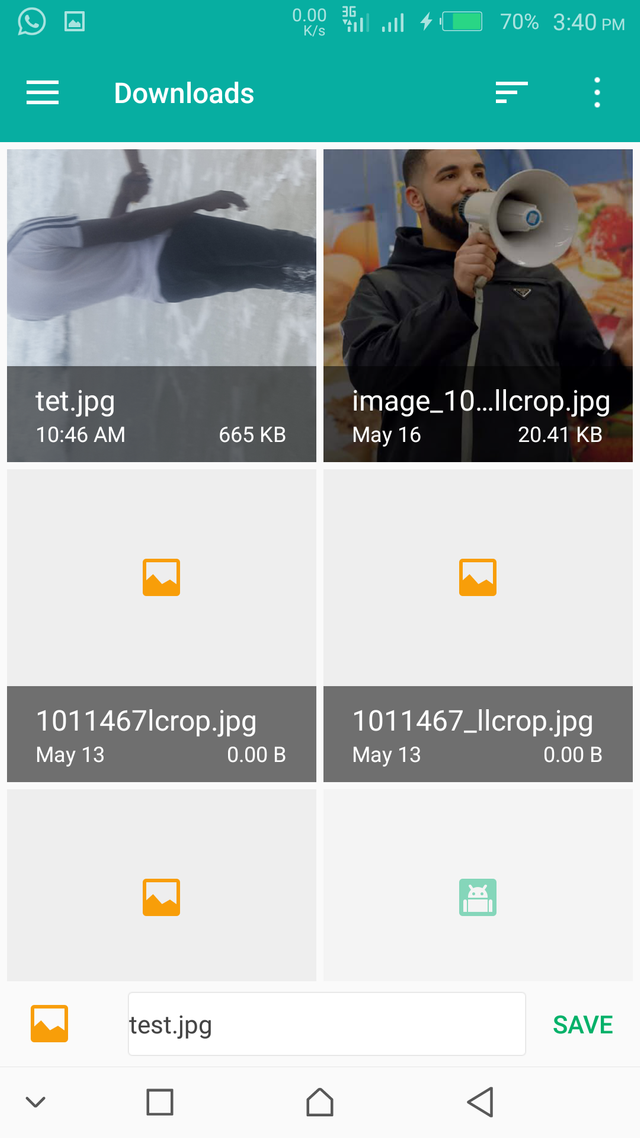This screenshot has width=640, height=1138.
Task: Open the navigation drawer menu
Action: [42, 93]
